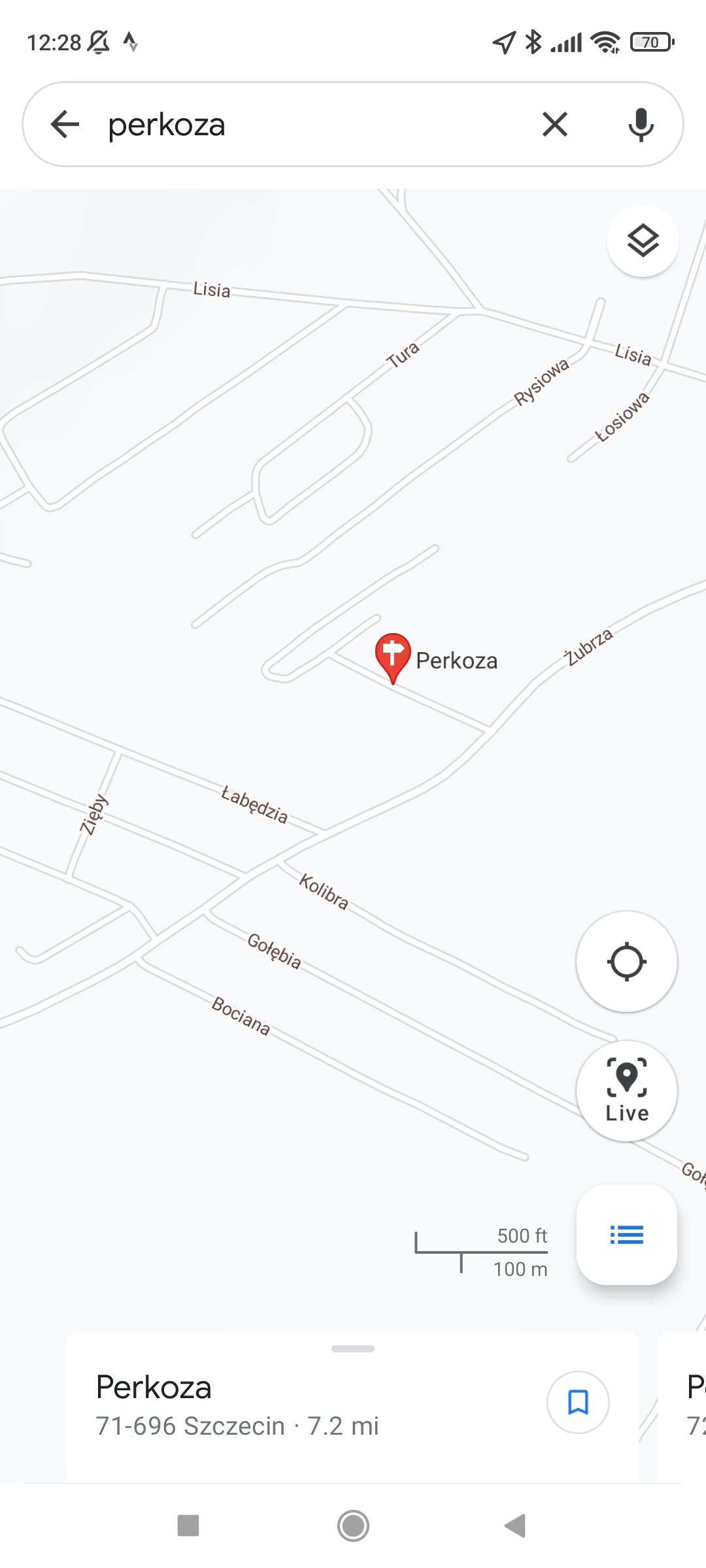706x1568 pixels.
Task: Clear the perkoza search text
Action: tap(555, 124)
